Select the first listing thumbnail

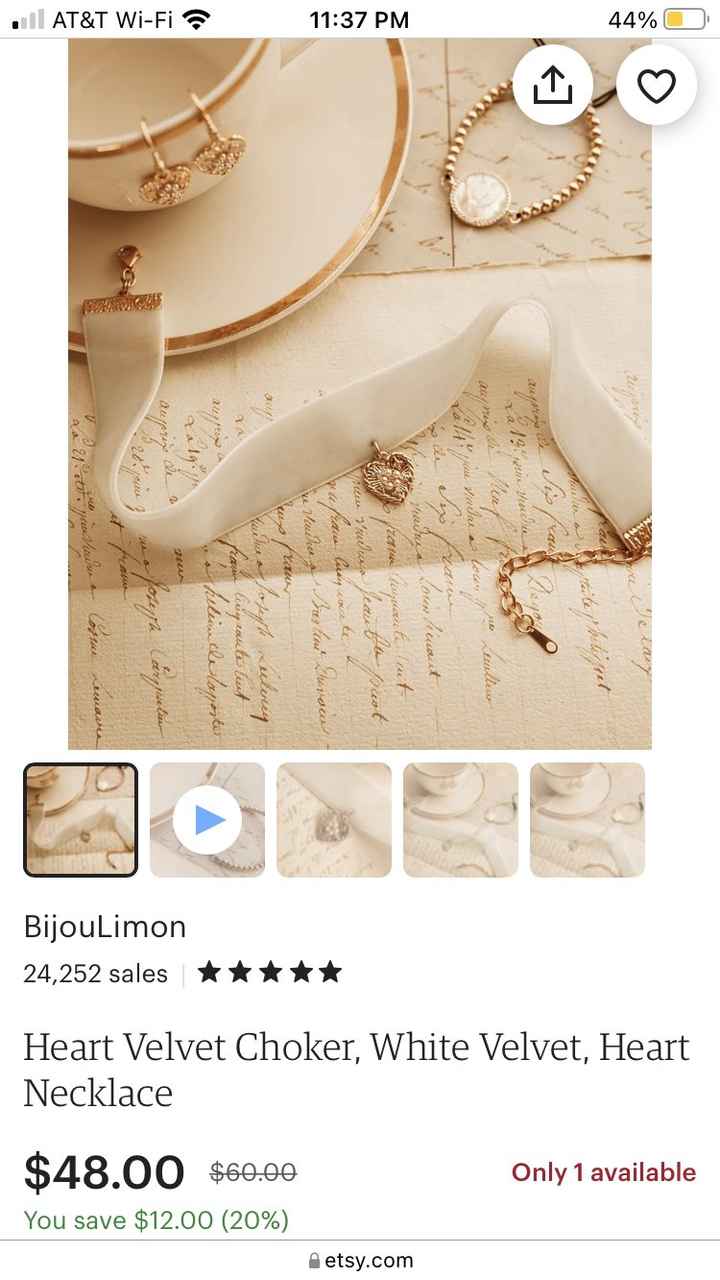[x=80, y=818]
